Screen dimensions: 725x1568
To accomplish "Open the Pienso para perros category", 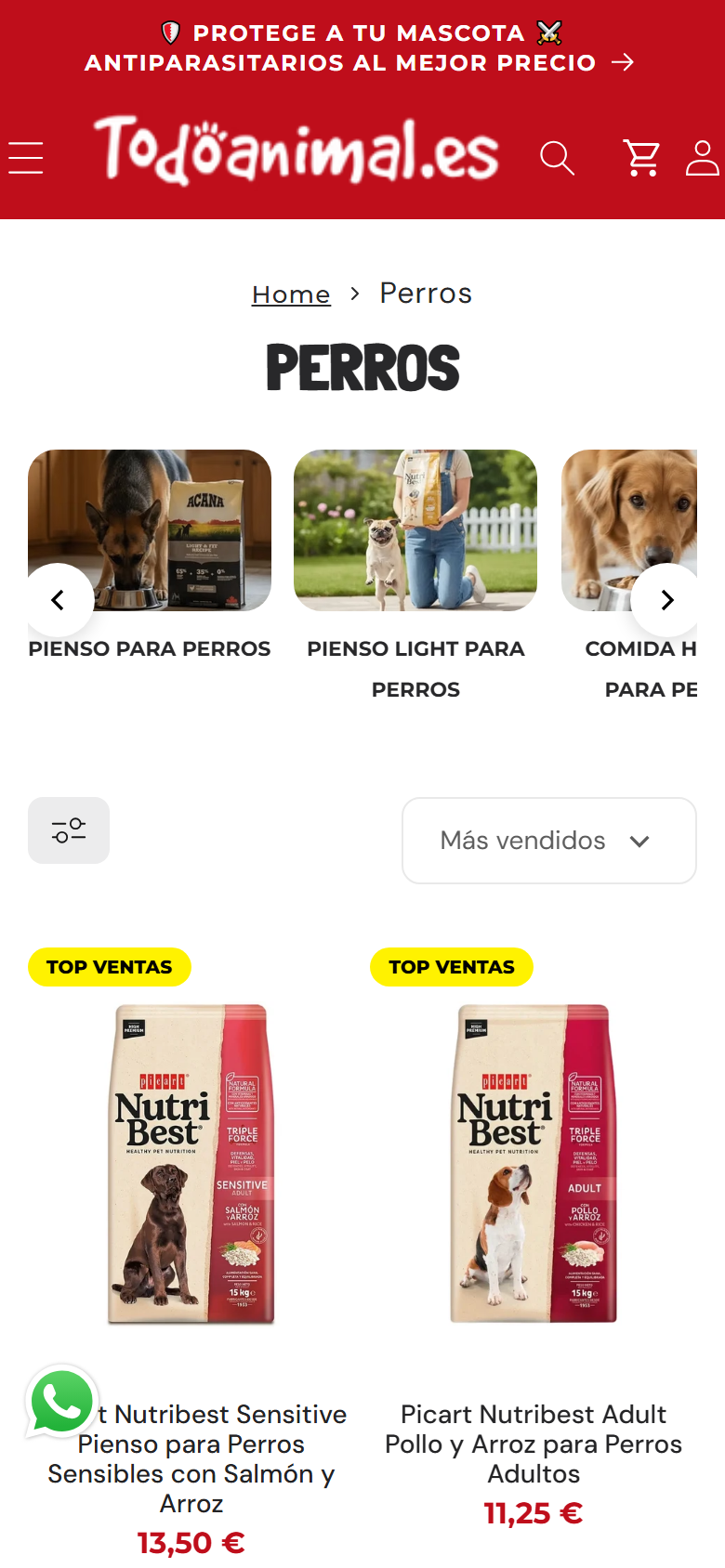I will [x=150, y=555].
